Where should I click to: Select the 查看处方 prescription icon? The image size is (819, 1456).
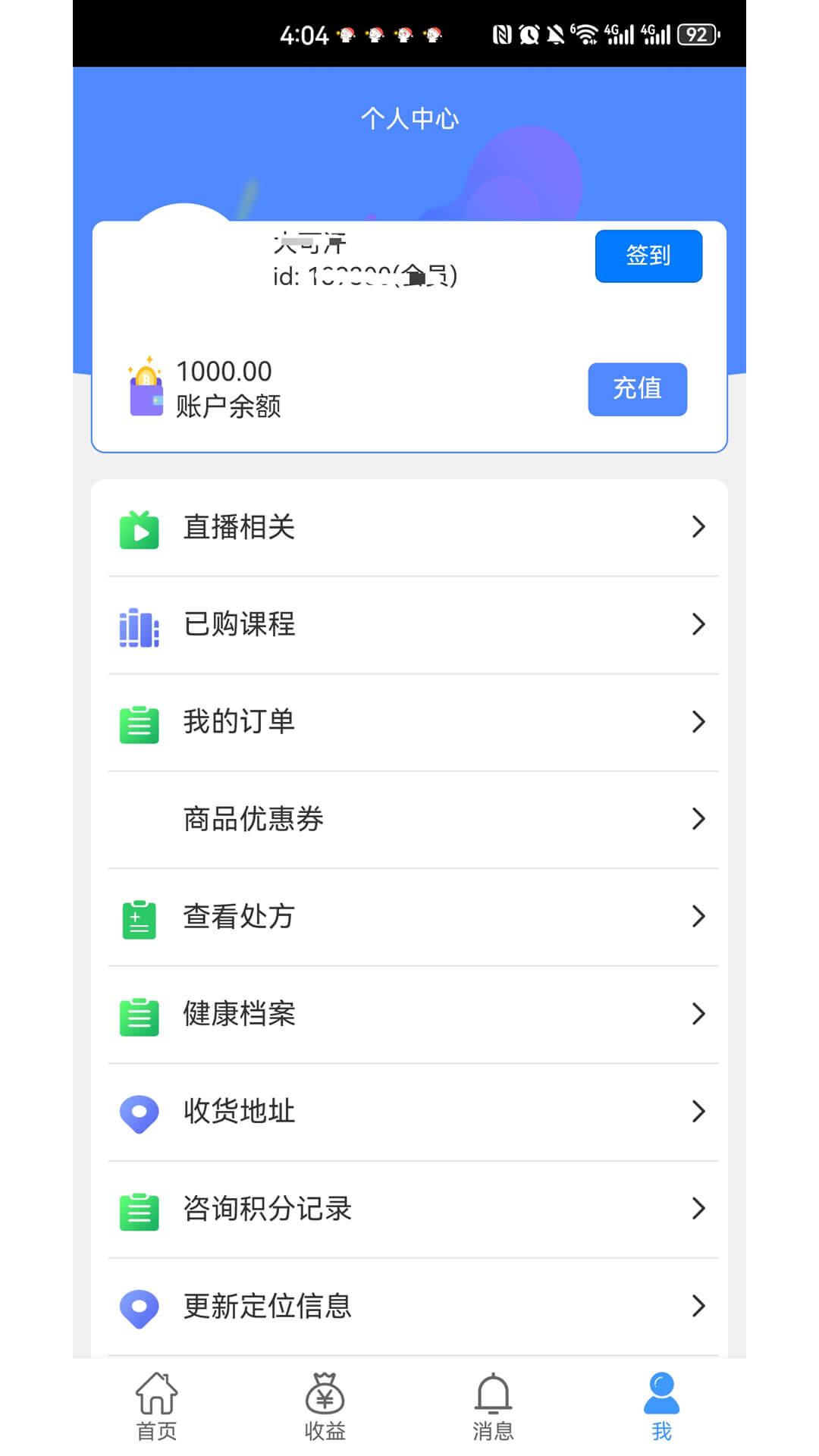point(139,918)
